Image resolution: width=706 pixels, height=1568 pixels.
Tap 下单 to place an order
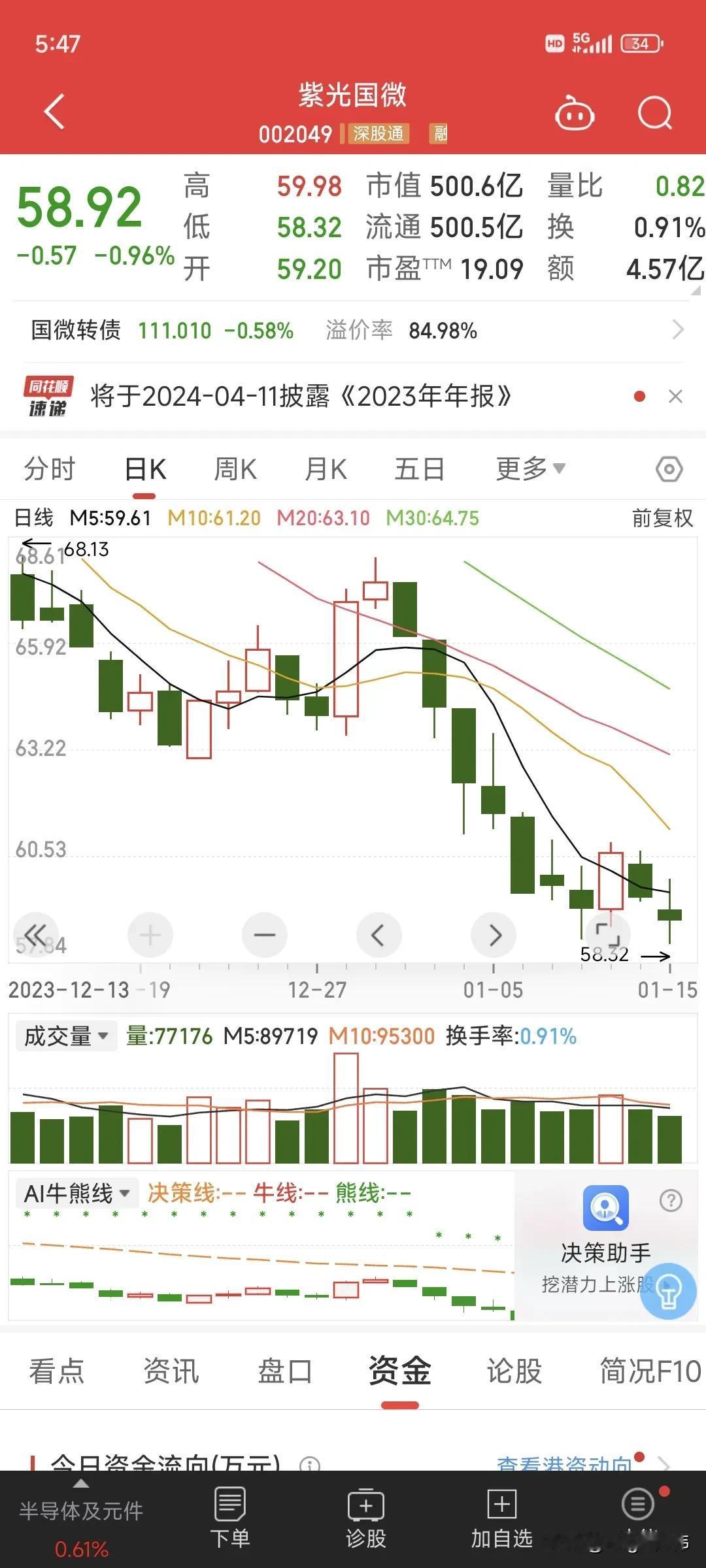click(x=230, y=1519)
